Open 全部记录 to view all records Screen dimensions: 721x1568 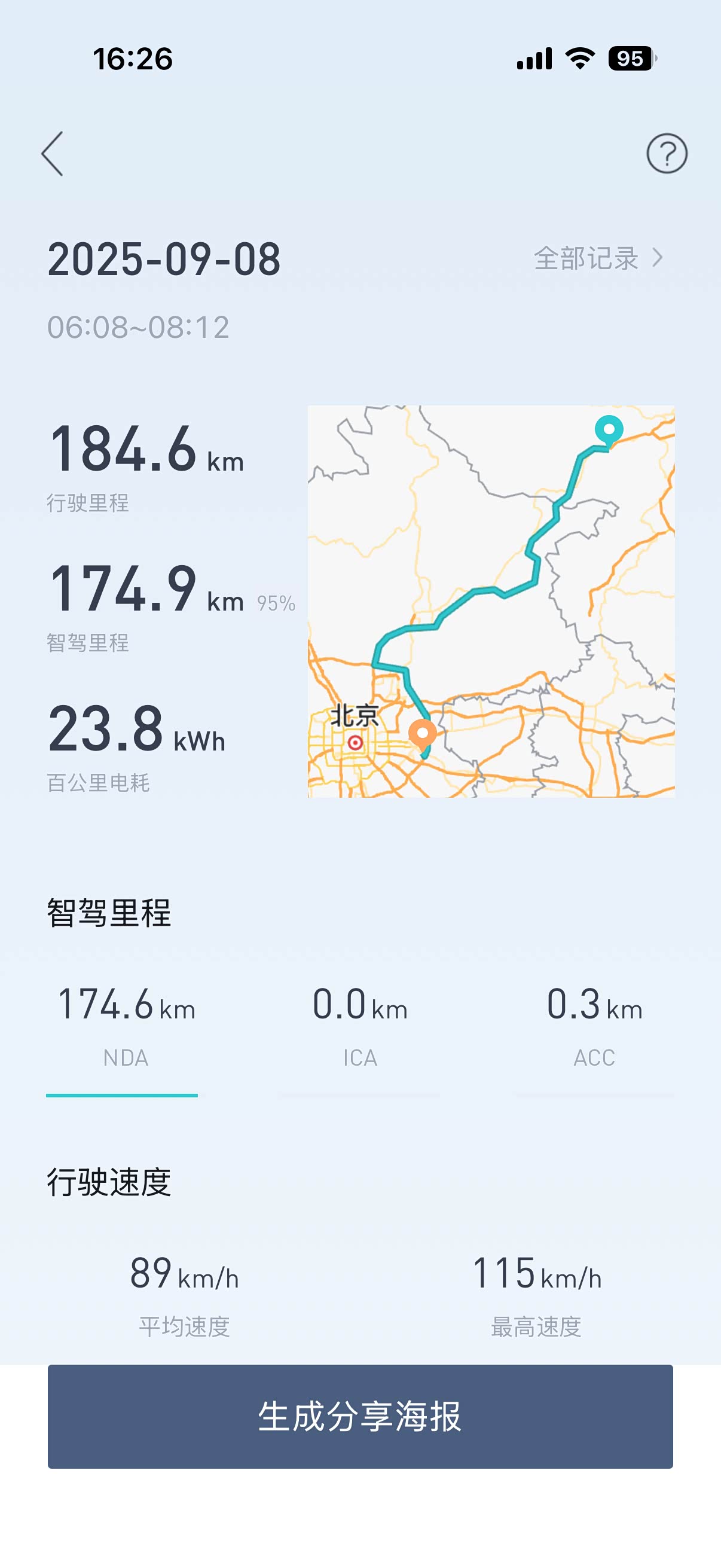tap(597, 259)
